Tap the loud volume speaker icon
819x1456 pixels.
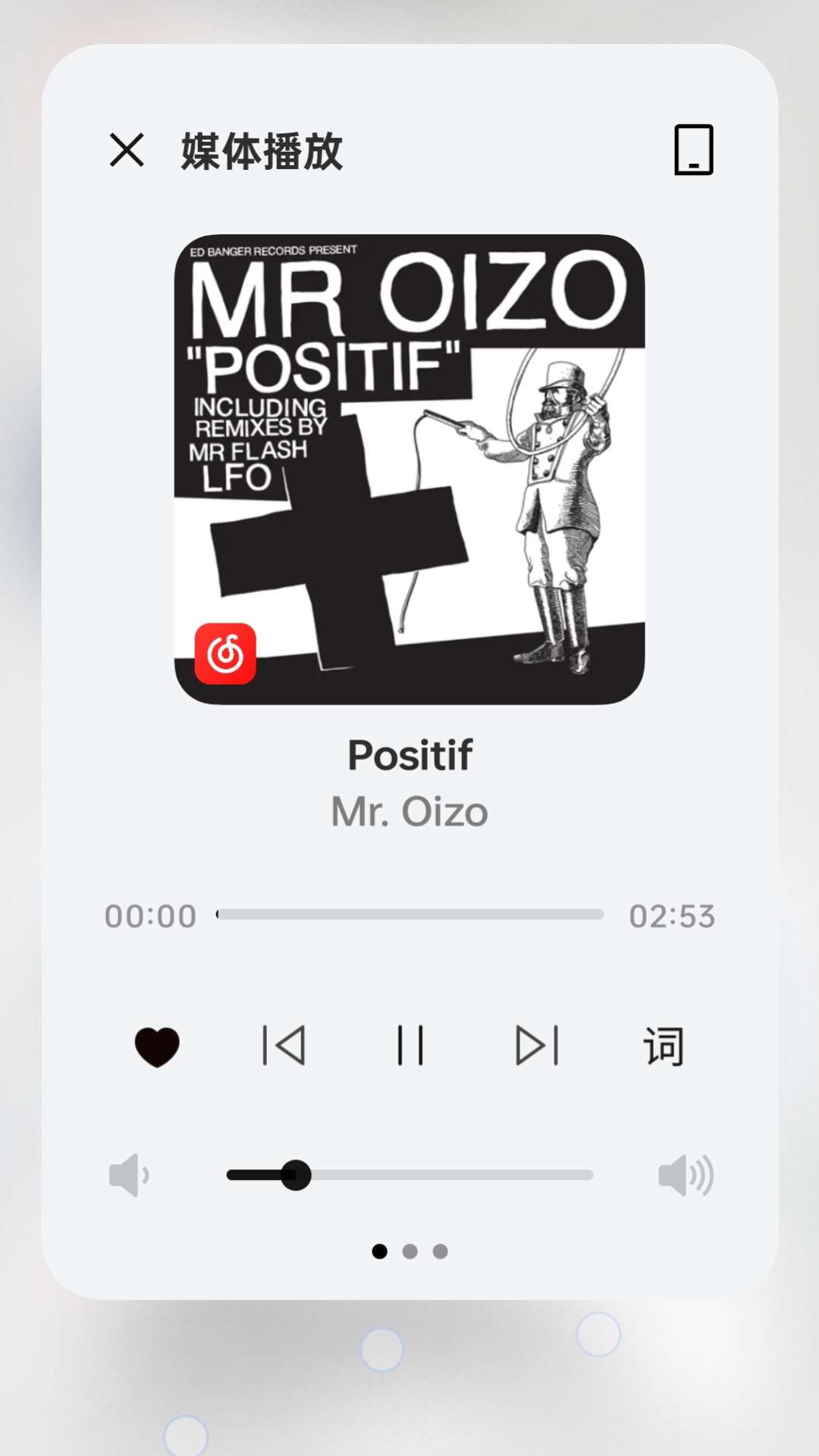(x=686, y=1175)
